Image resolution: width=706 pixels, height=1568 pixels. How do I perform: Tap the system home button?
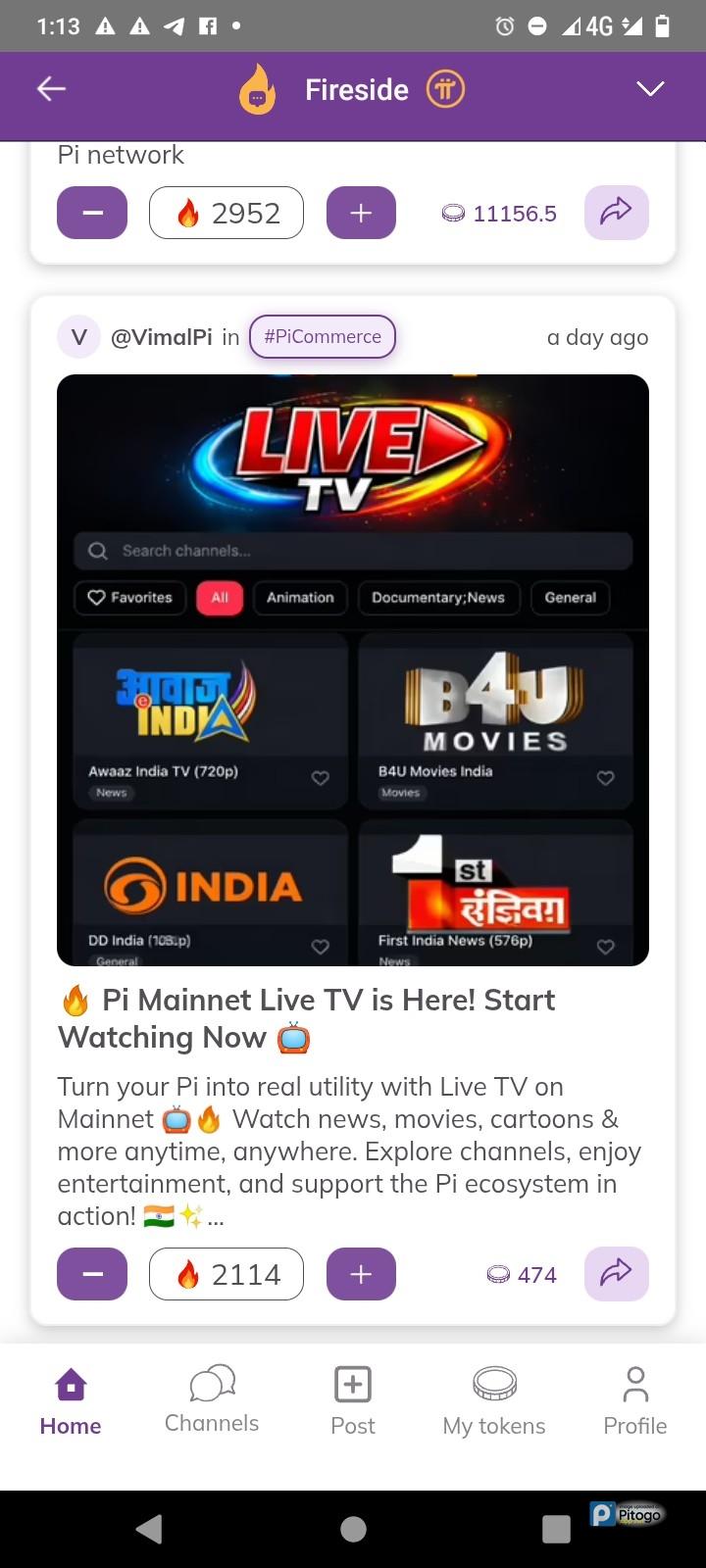click(x=353, y=1529)
